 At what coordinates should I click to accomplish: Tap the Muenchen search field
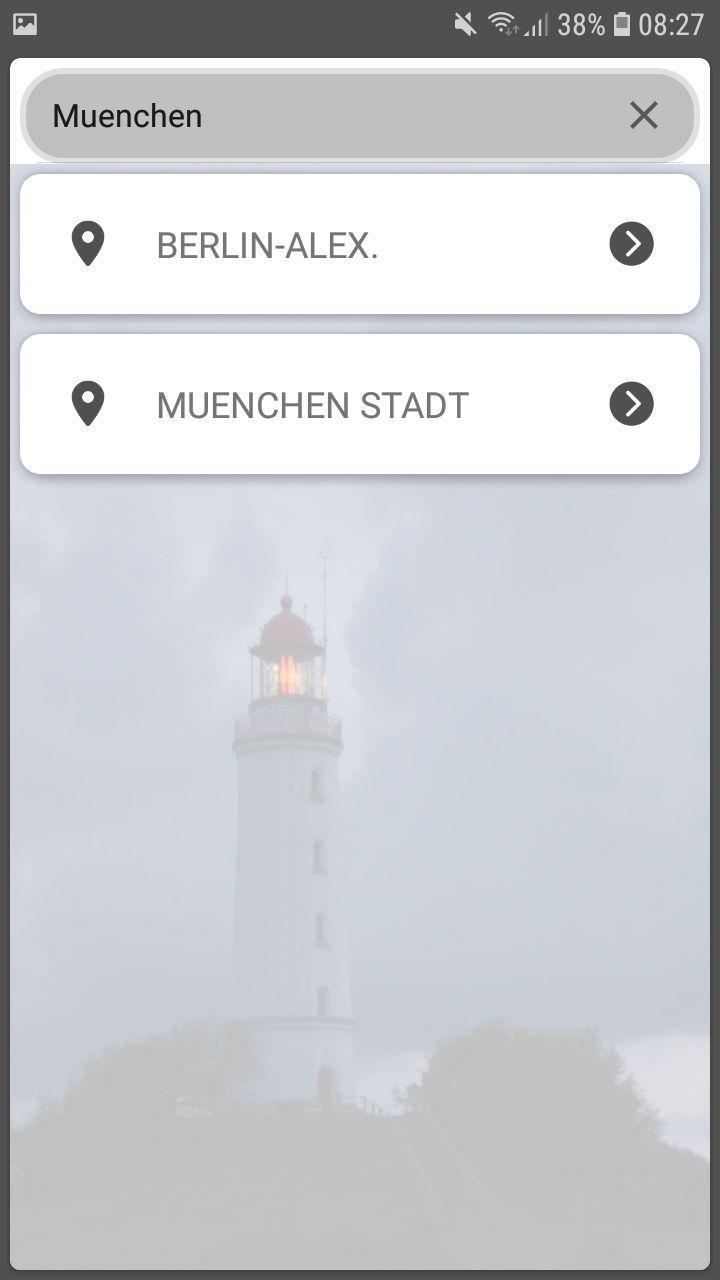tap(320, 116)
